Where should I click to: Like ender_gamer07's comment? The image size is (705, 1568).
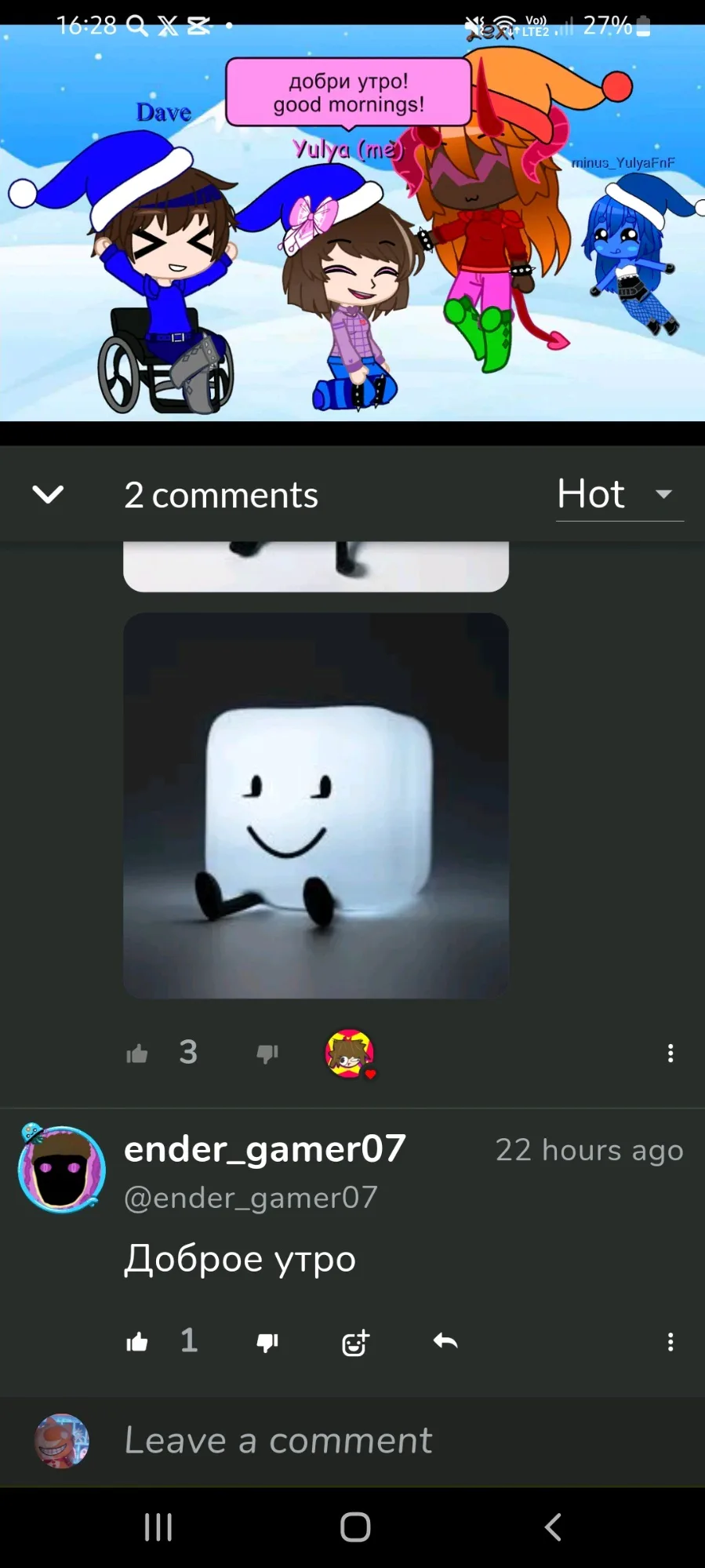(x=137, y=1342)
